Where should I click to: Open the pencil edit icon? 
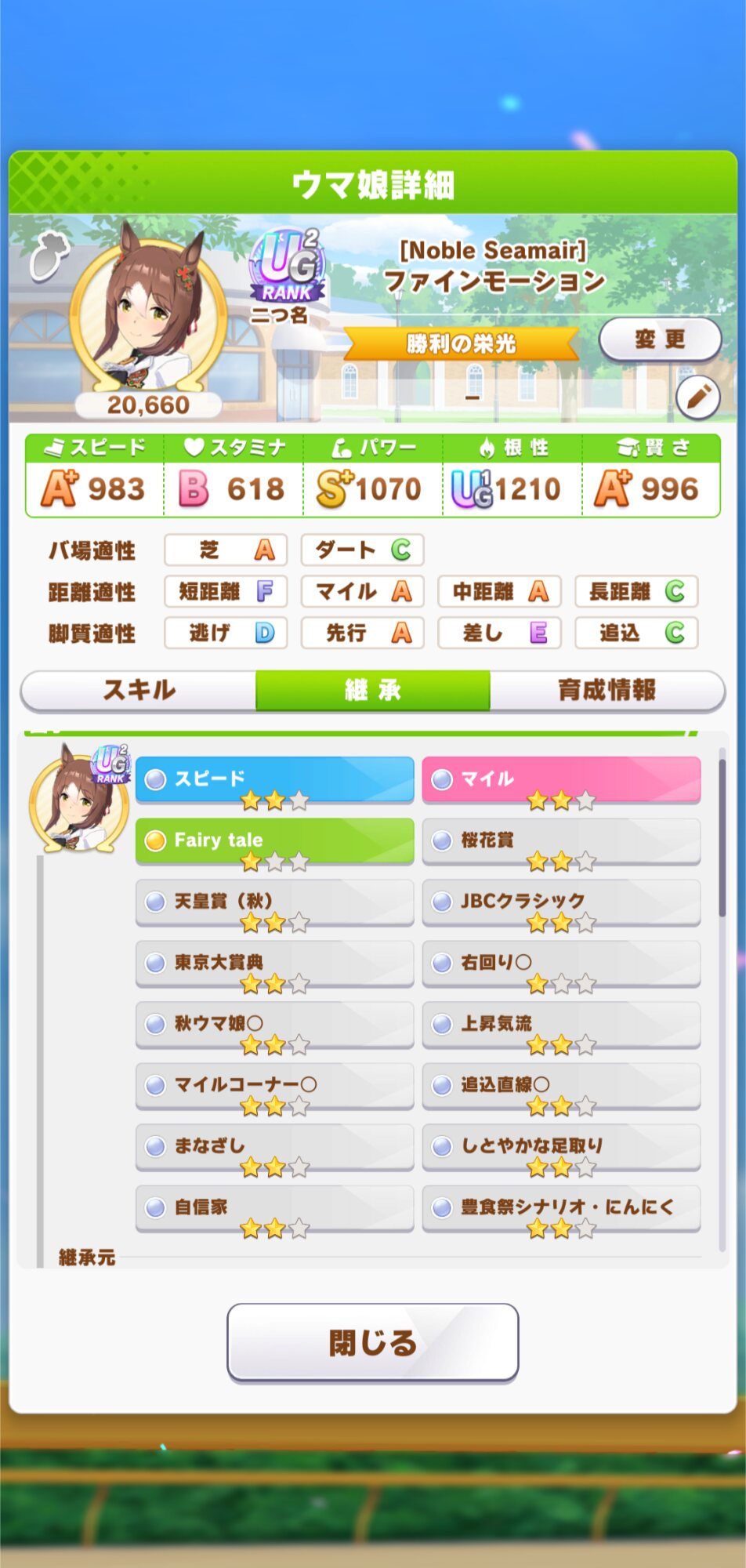click(697, 397)
